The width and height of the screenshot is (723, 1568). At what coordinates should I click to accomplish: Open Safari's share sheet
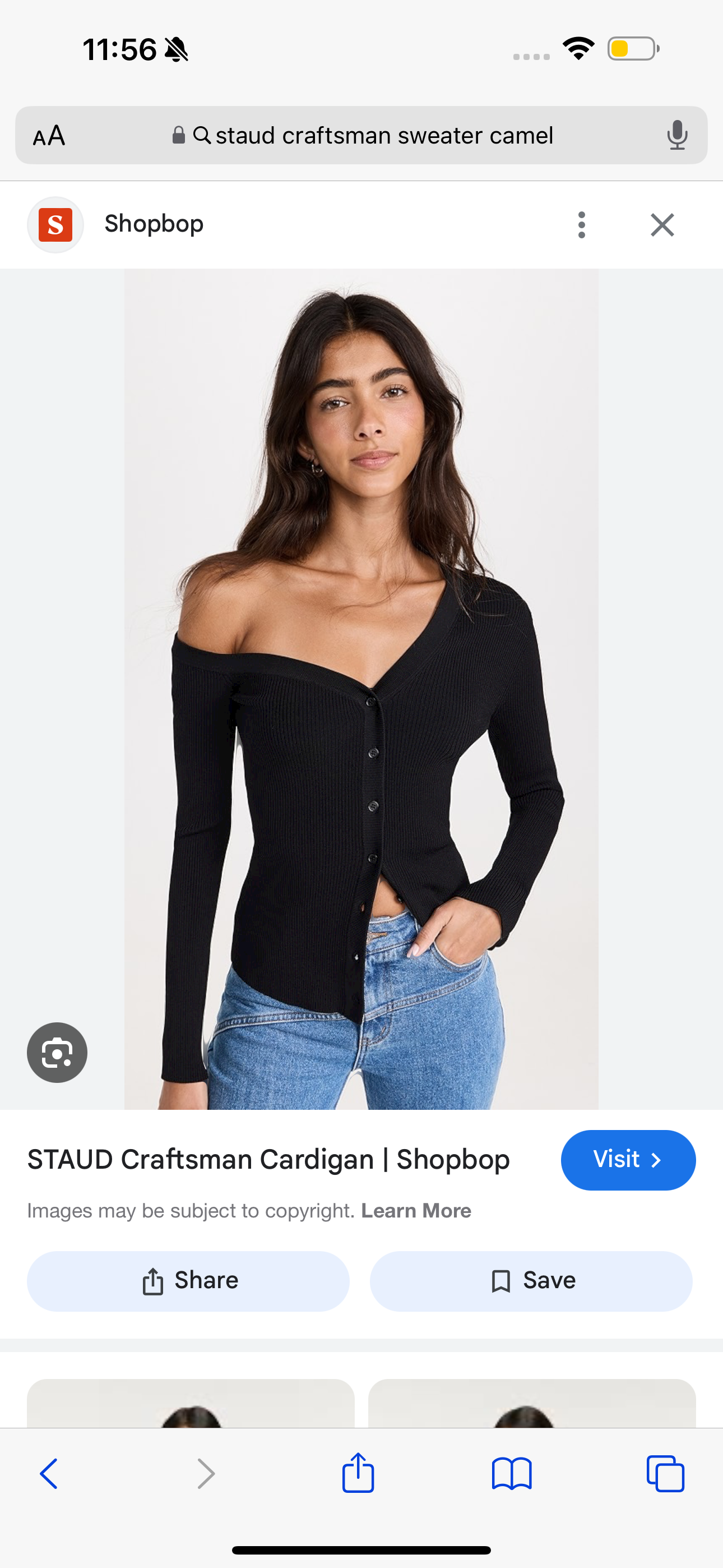coord(358,1473)
